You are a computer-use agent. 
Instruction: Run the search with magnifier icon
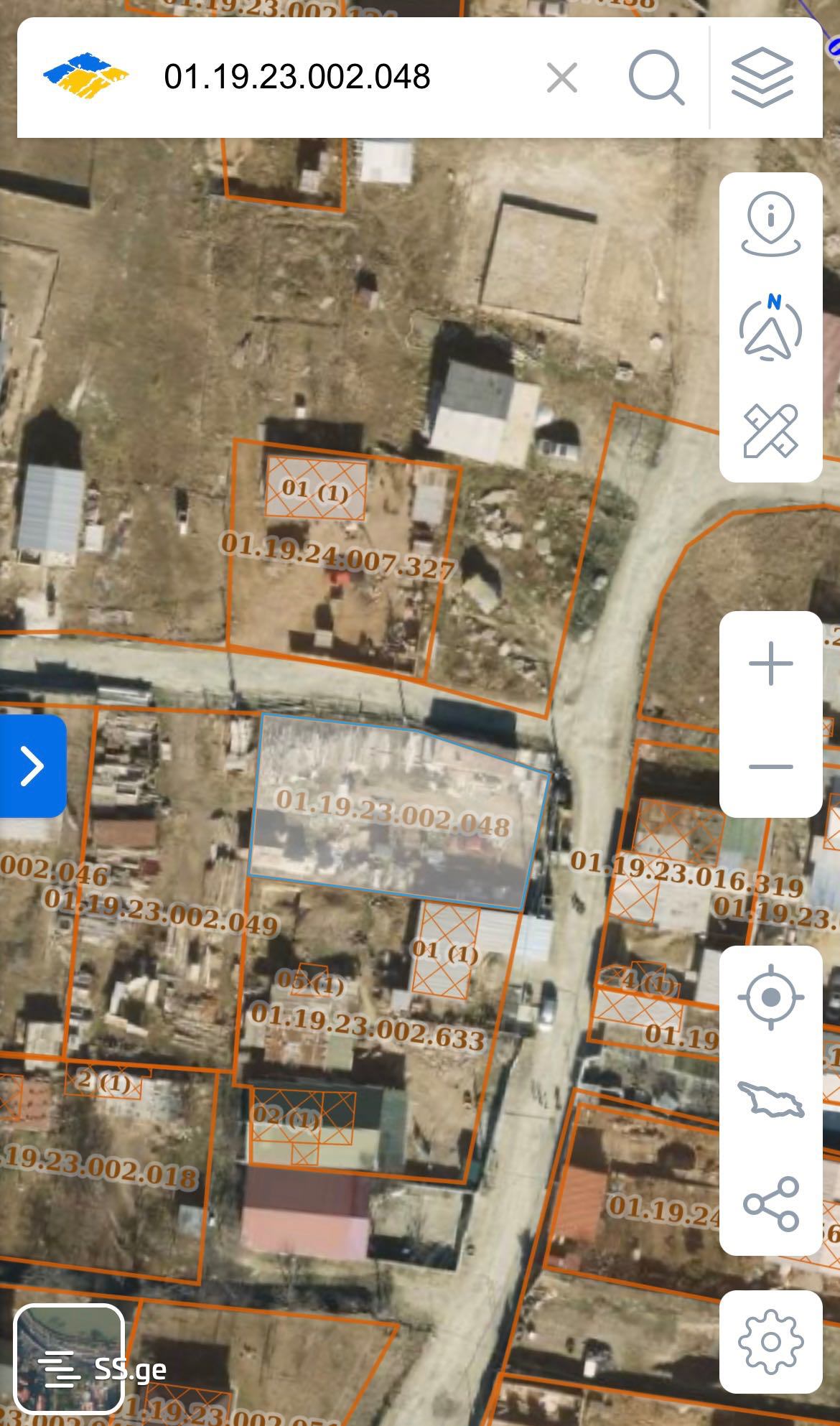tap(656, 78)
